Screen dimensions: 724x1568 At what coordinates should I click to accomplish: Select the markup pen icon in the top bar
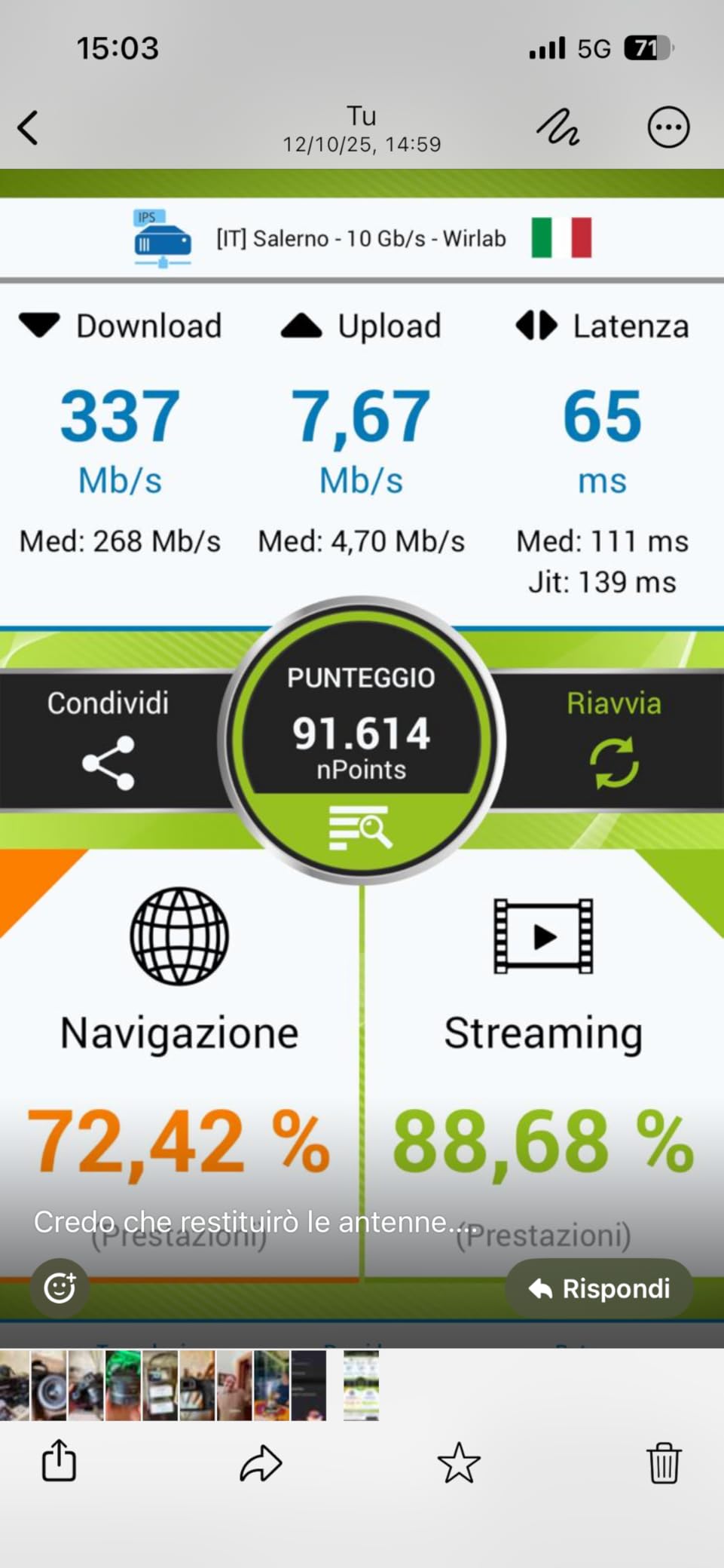coord(558,127)
